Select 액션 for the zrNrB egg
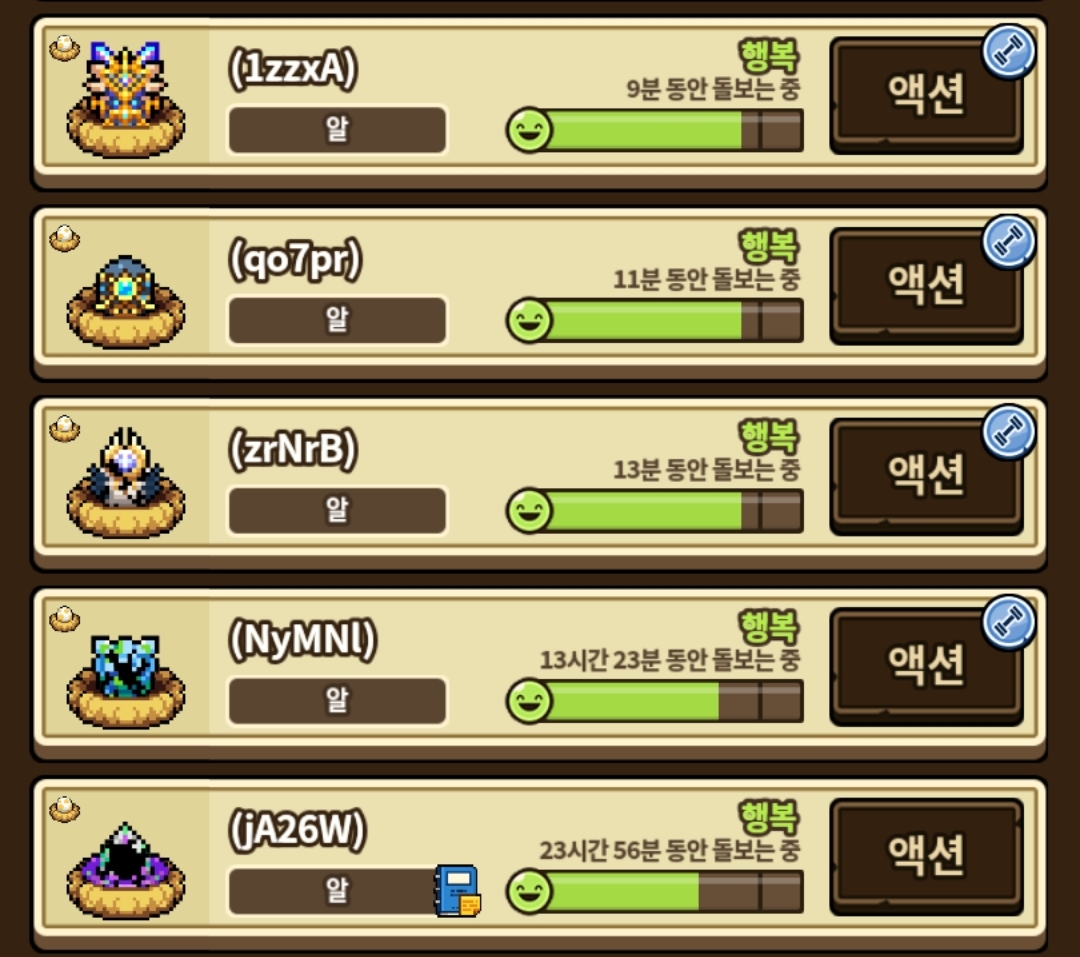This screenshot has width=1080, height=957. [x=926, y=475]
